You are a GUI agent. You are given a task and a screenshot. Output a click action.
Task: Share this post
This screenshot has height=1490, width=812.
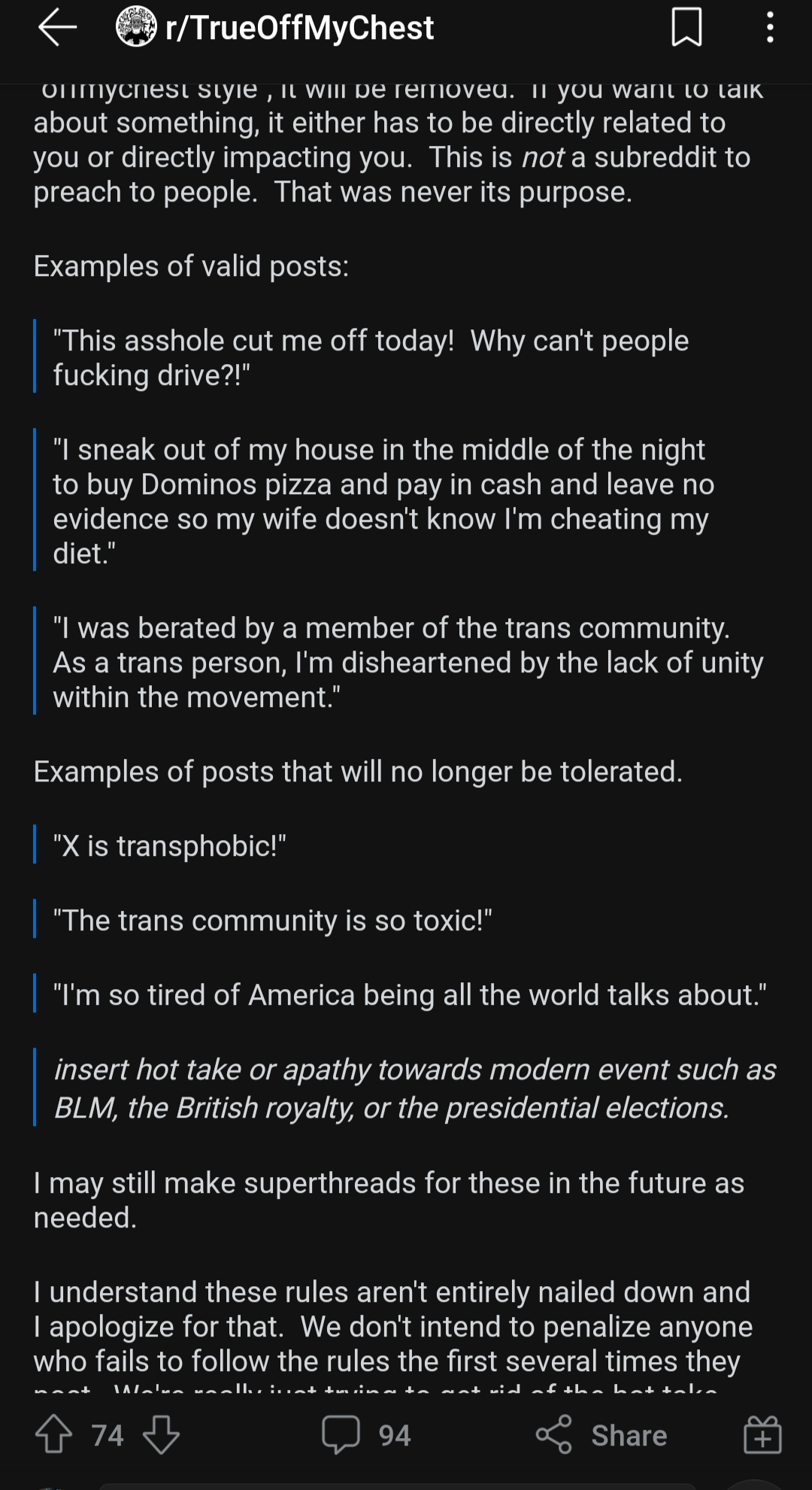tap(601, 1435)
